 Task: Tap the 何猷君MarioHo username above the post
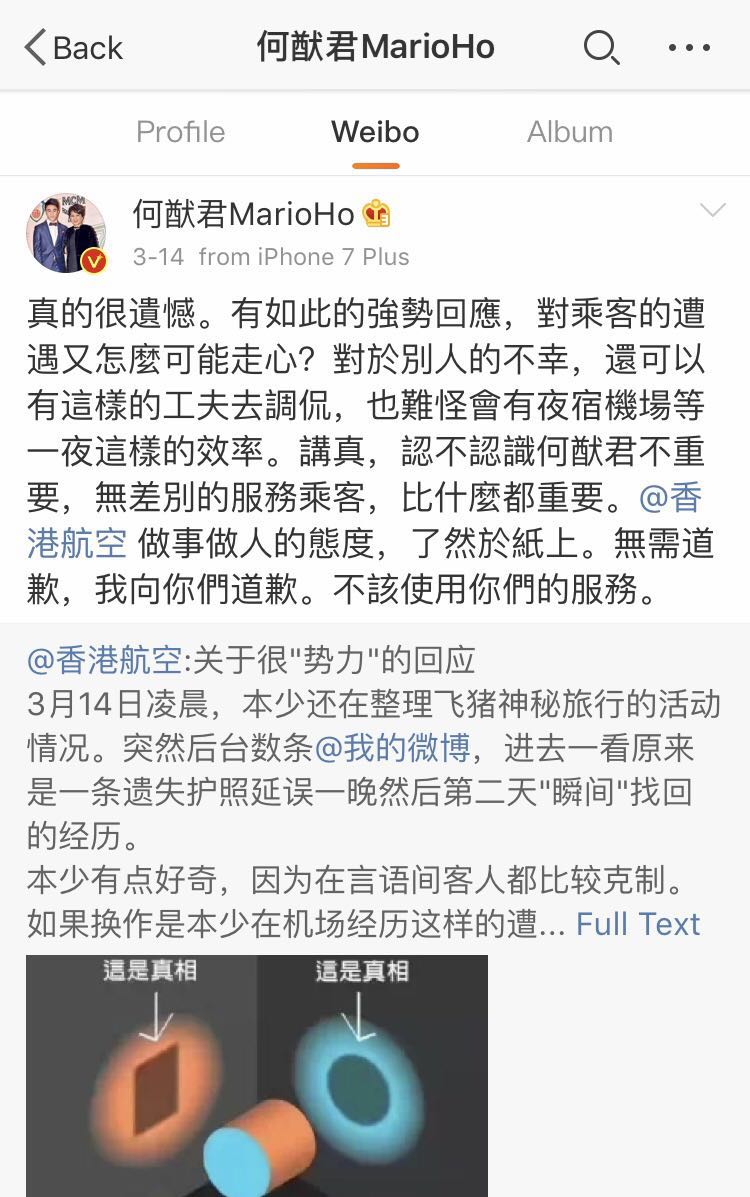[243, 213]
